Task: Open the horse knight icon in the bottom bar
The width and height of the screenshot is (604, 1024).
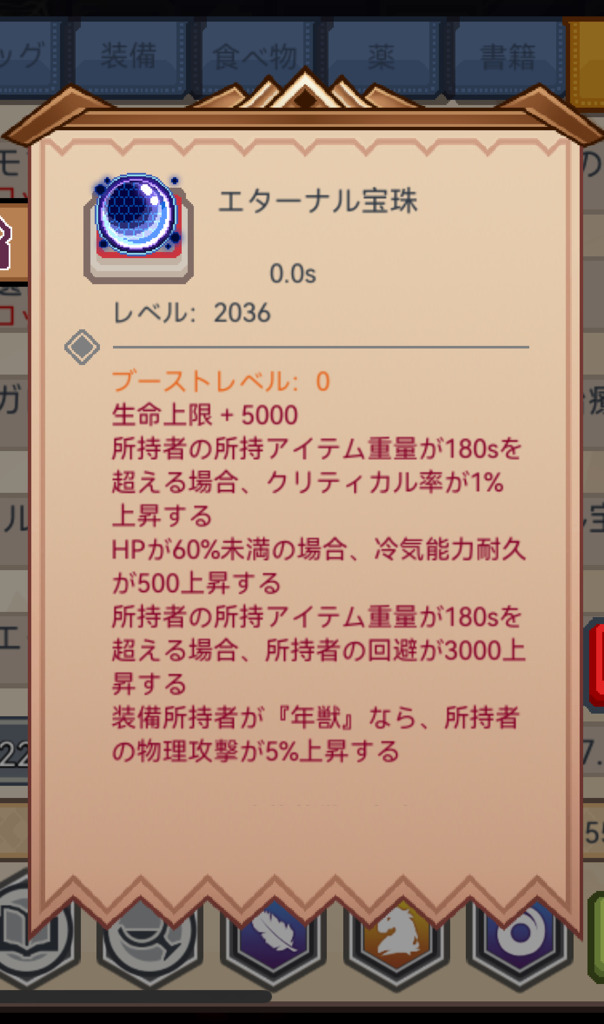Action: [396, 938]
